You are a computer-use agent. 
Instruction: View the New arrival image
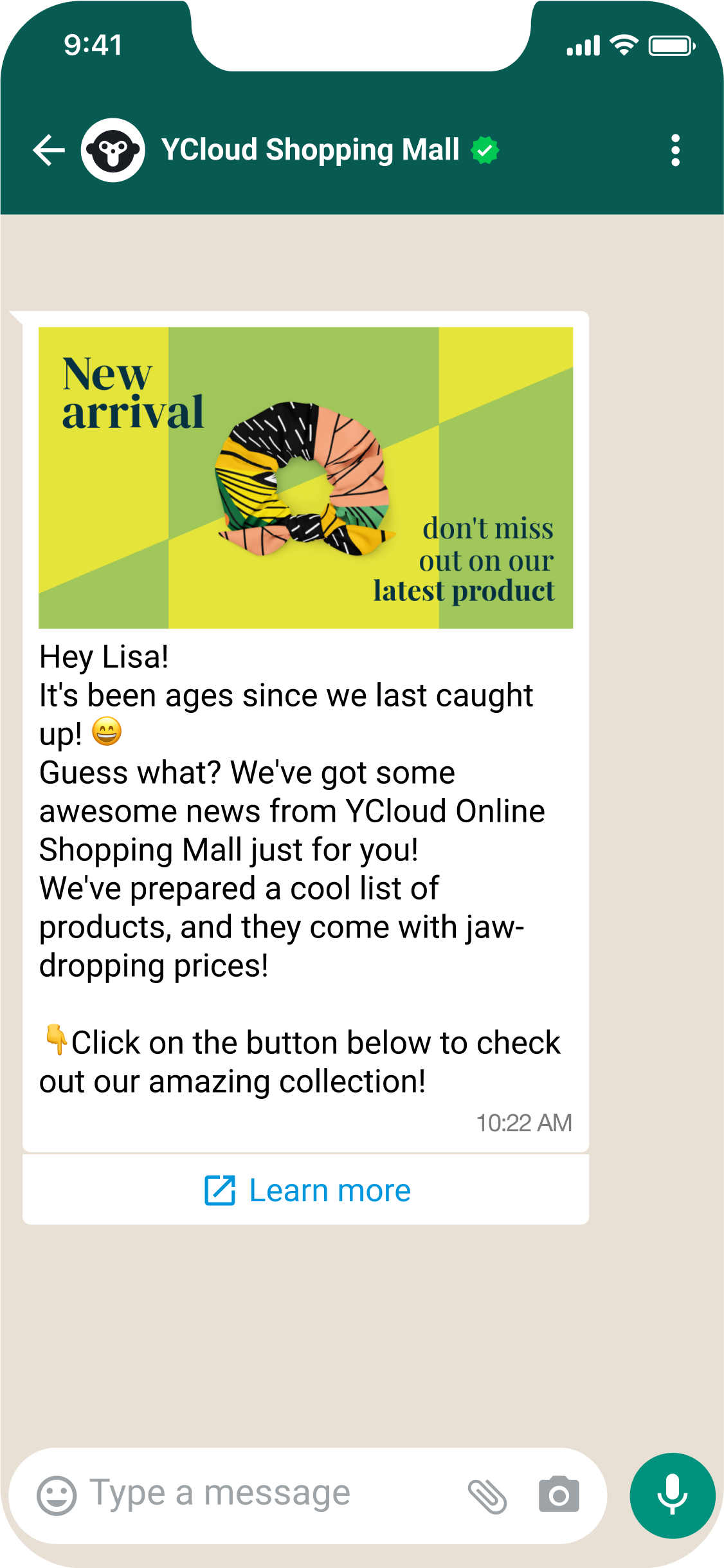pos(305,477)
